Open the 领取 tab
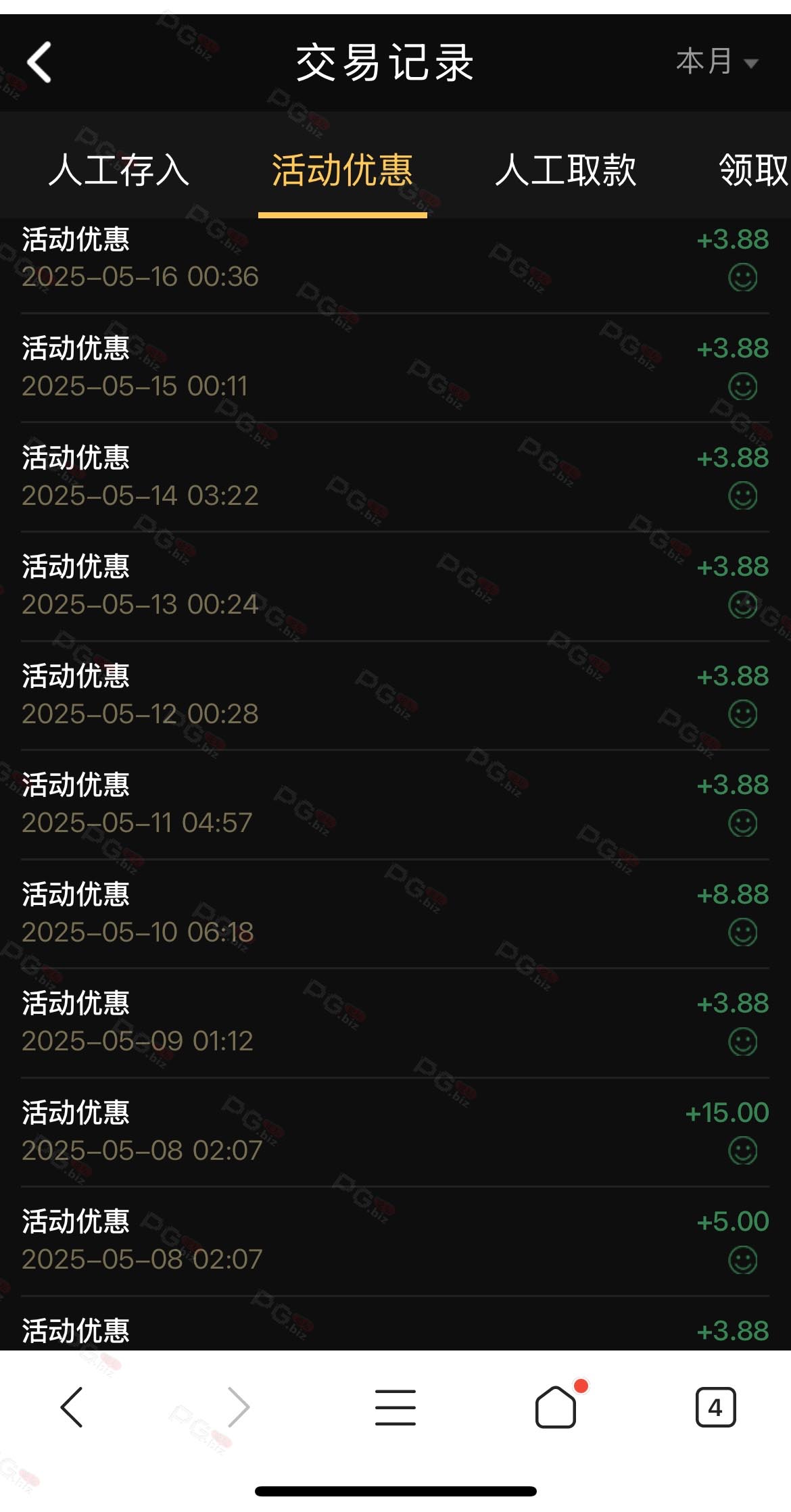 pos(754,170)
